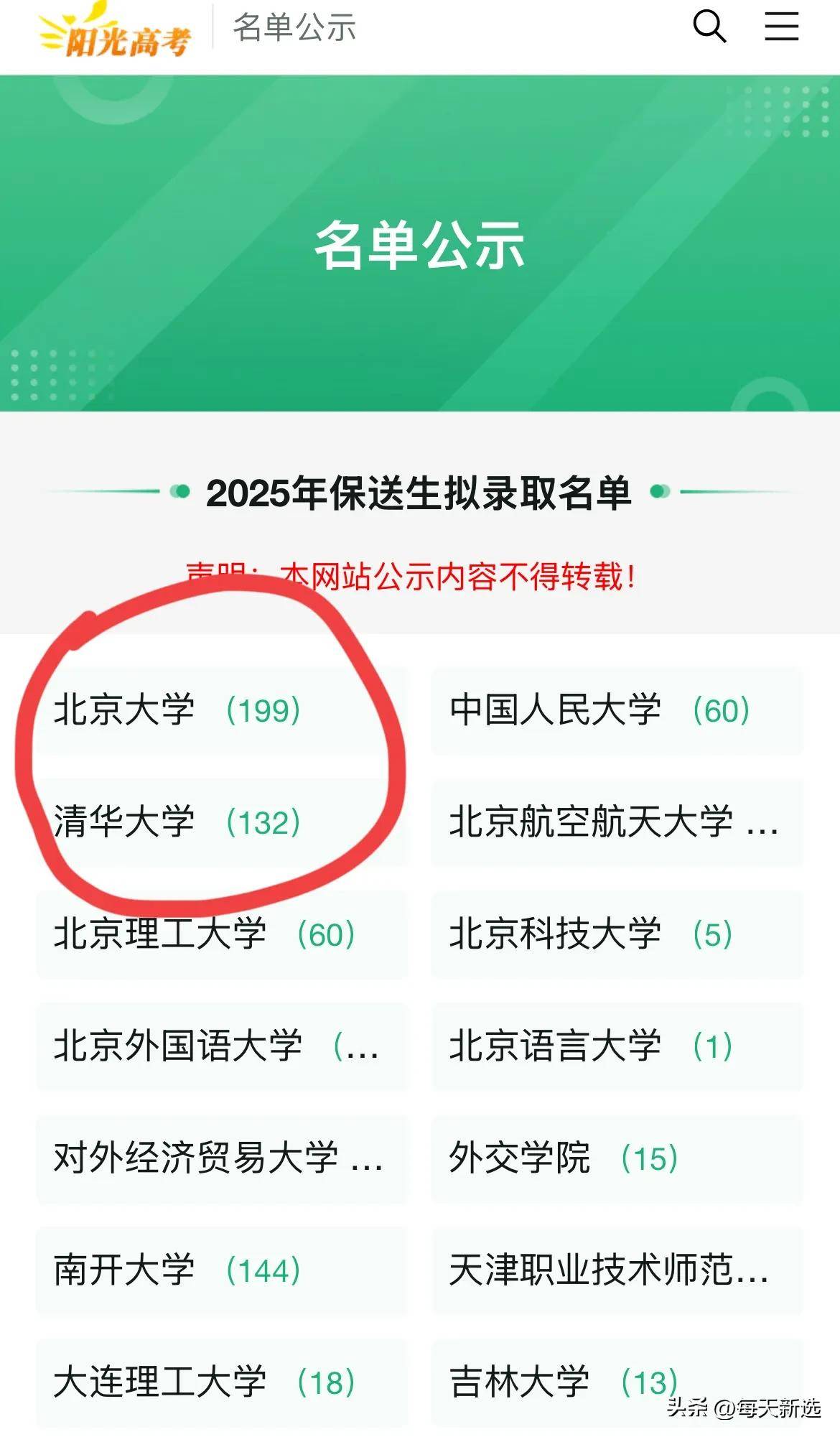View 大连理工大学 (18) list
This screenshot has width=840, height=1437.
point(205,1382)
